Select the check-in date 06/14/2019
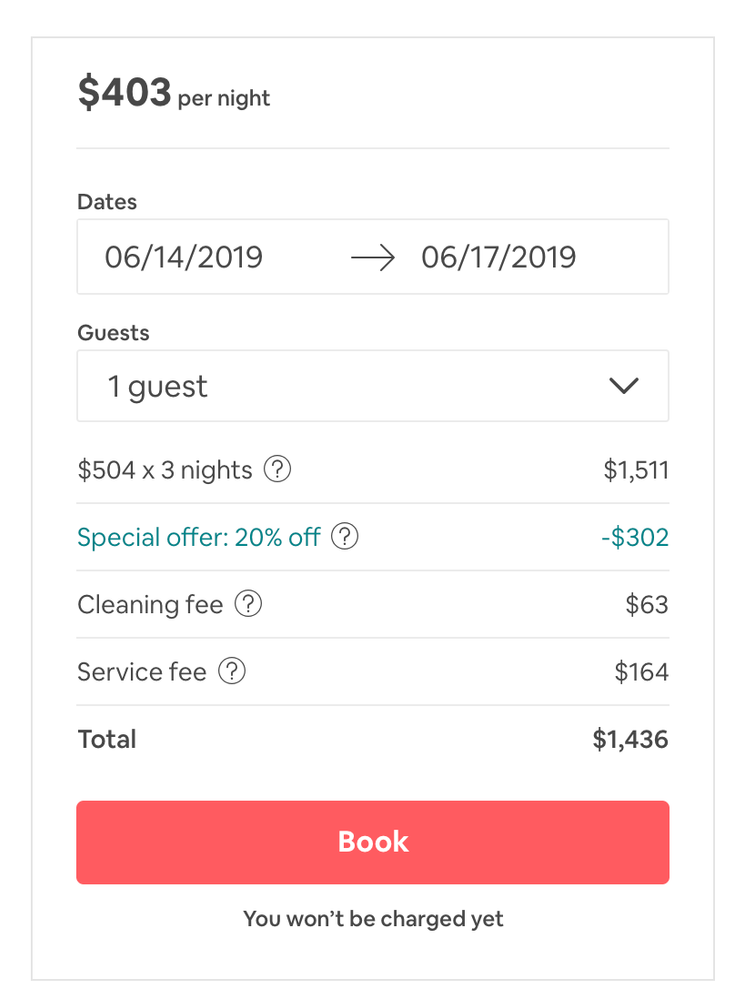 [x=185, y=256]
